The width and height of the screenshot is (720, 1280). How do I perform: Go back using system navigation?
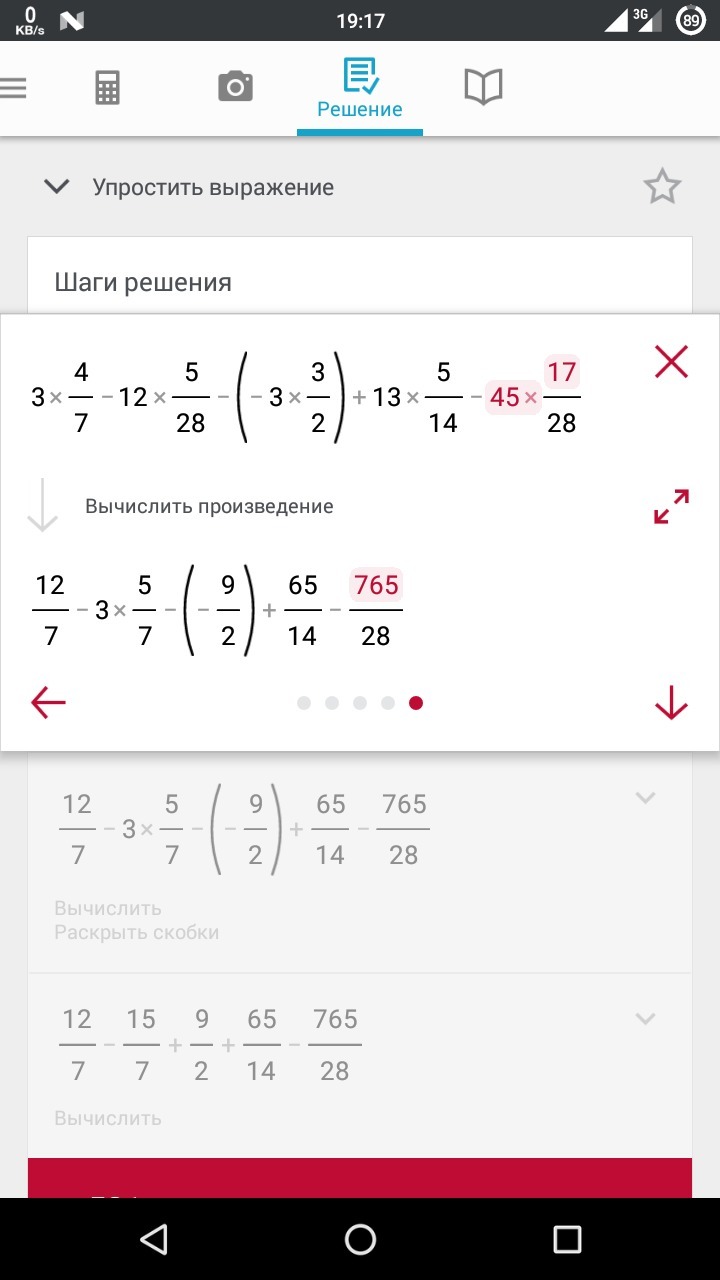(153, 1239)
